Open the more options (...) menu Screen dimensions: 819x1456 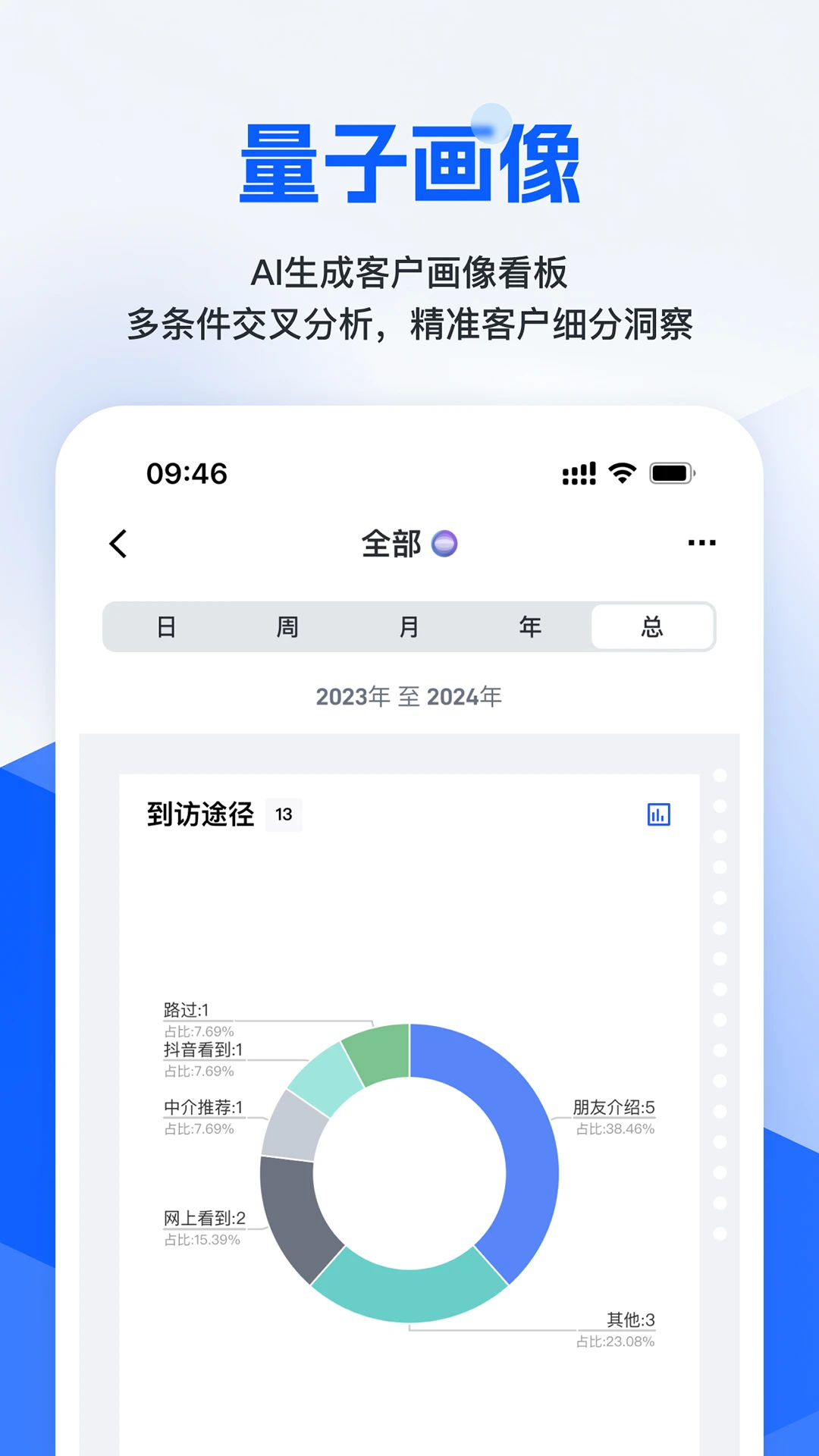coord(701,542)
